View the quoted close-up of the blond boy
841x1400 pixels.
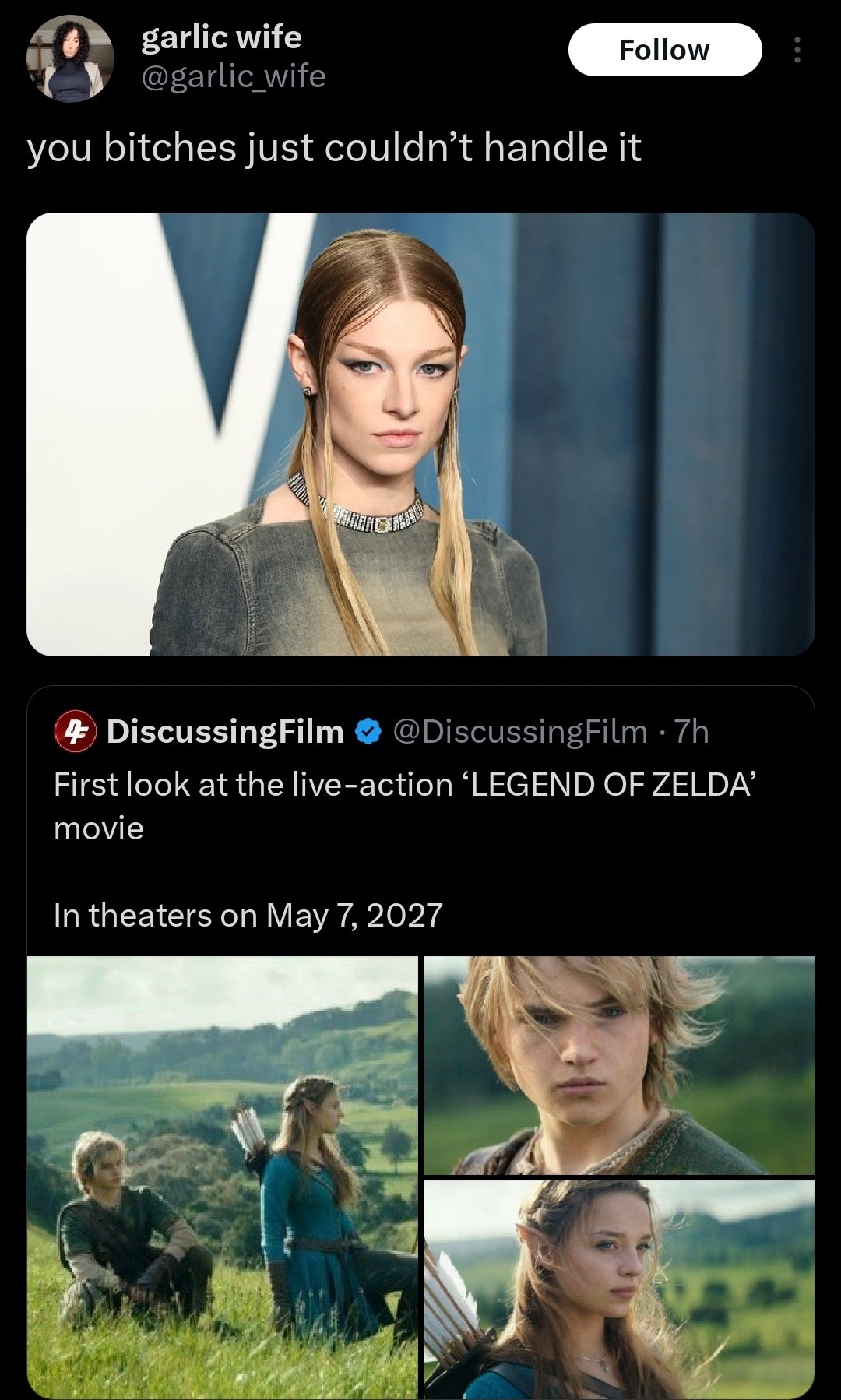click(619, 1065)
